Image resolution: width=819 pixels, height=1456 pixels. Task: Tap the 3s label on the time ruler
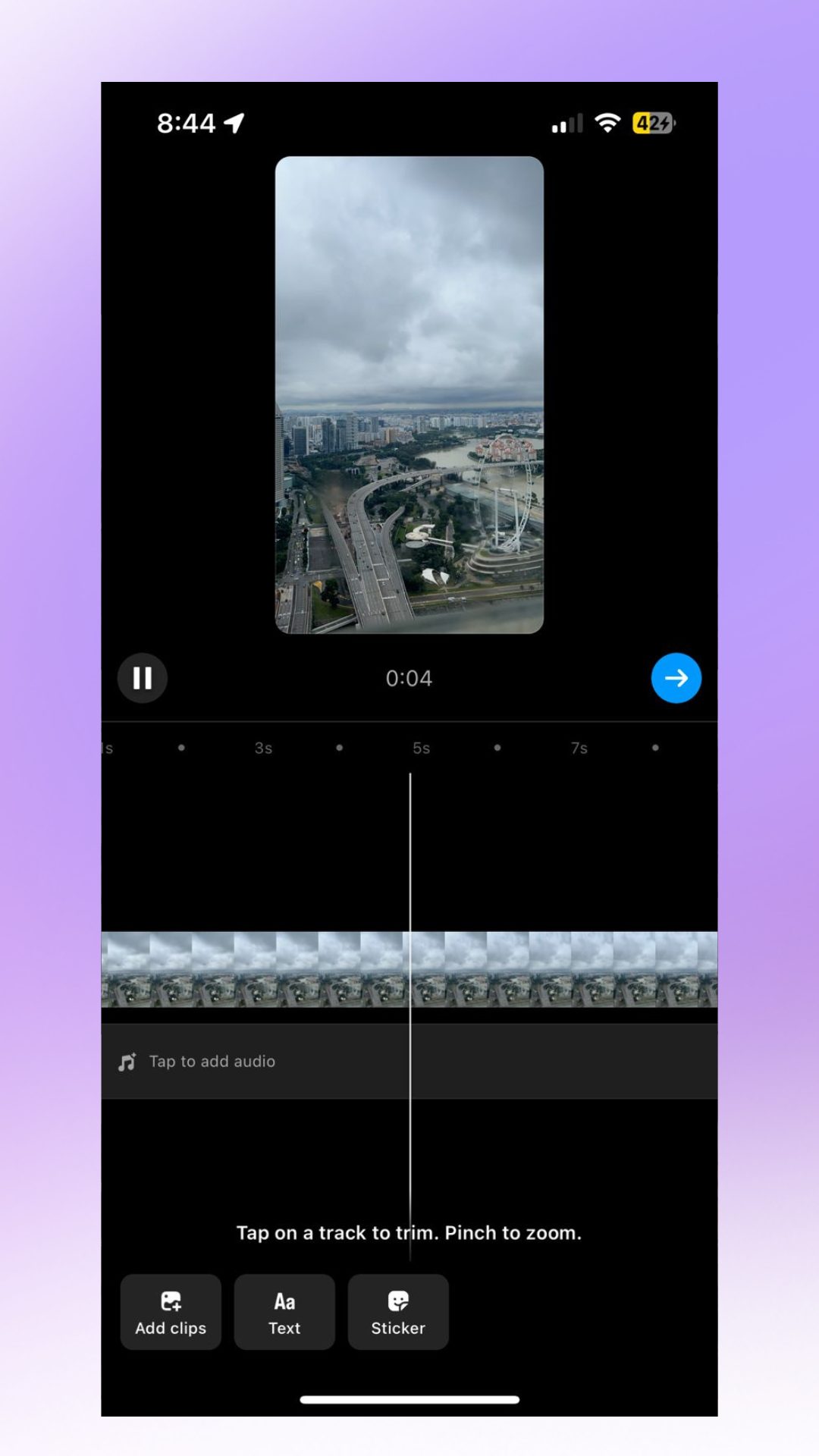click(x=263, y=747)
